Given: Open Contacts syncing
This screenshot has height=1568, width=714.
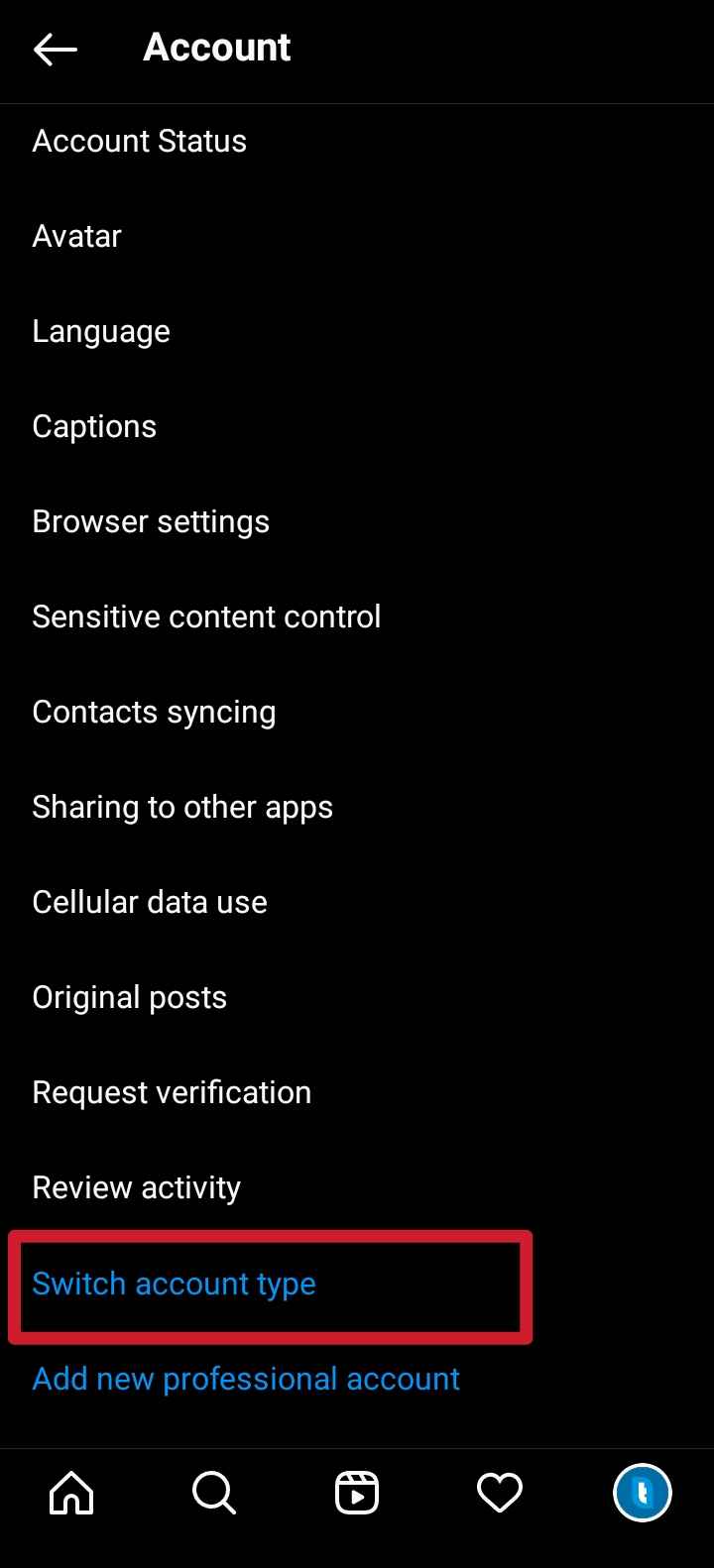Looking at the screenshot, I should tap(357, 713).
